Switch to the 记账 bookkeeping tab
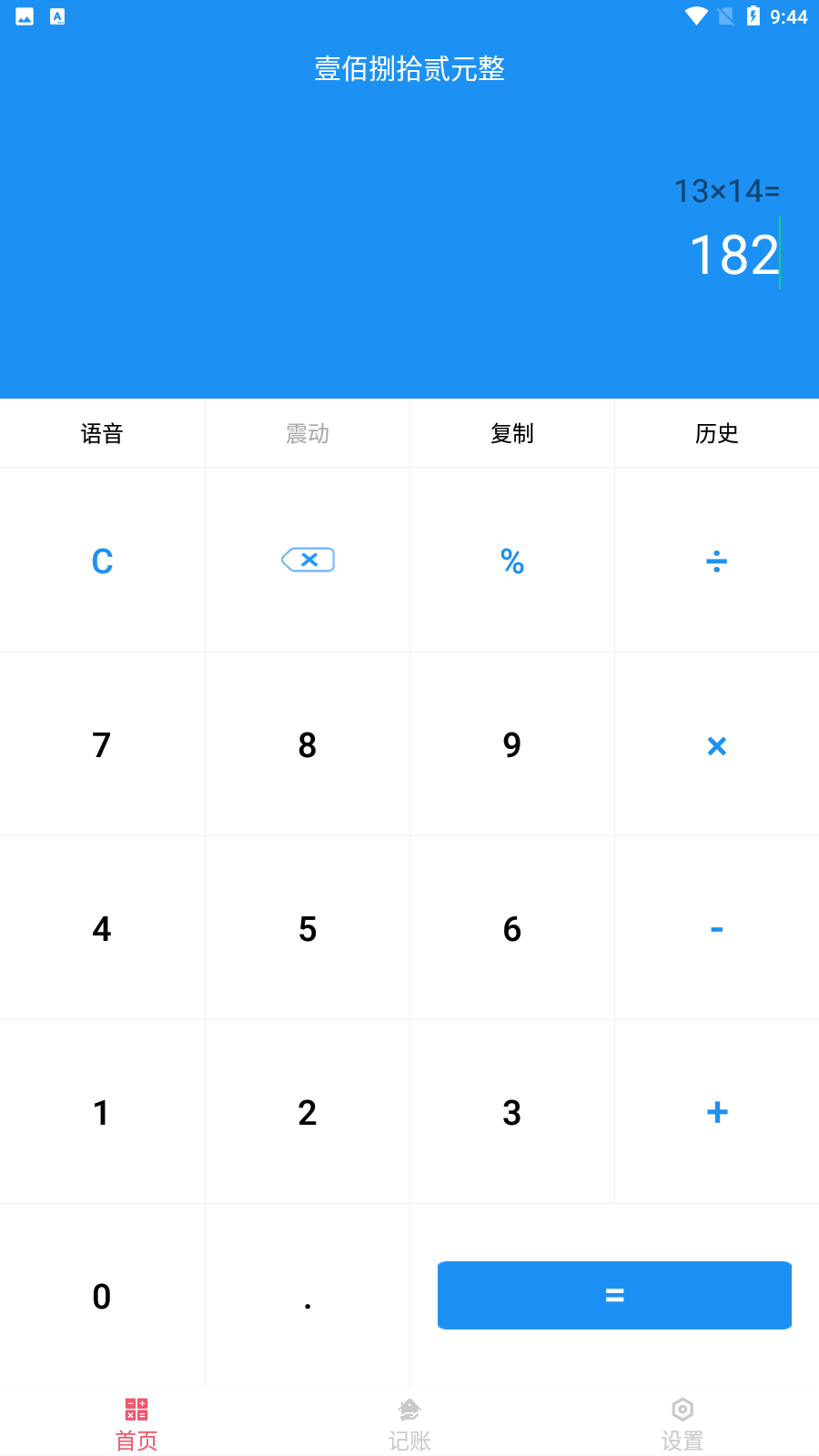The image size is (819, 1456). pyautogui.click(x=409, y=1424)
